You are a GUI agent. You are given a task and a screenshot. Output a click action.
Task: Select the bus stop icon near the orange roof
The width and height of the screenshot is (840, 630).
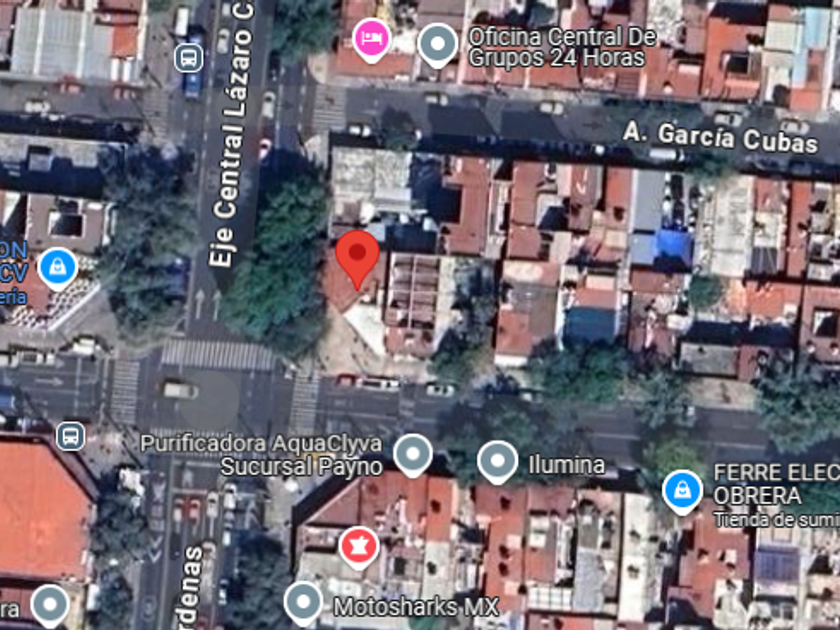coord(71,436)
